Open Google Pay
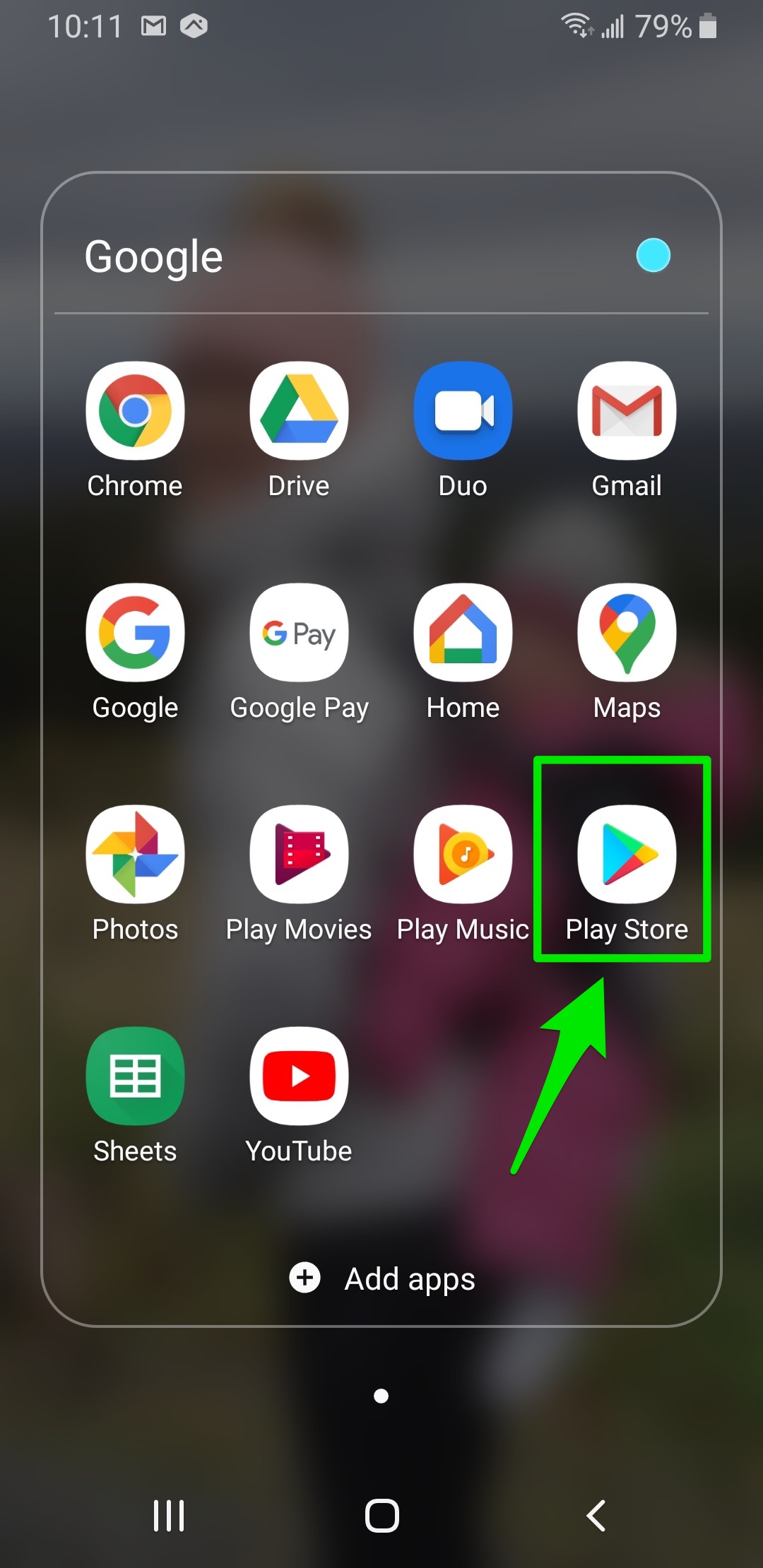This screenshot has width=763, height=1568. click(x=299, y=633)
